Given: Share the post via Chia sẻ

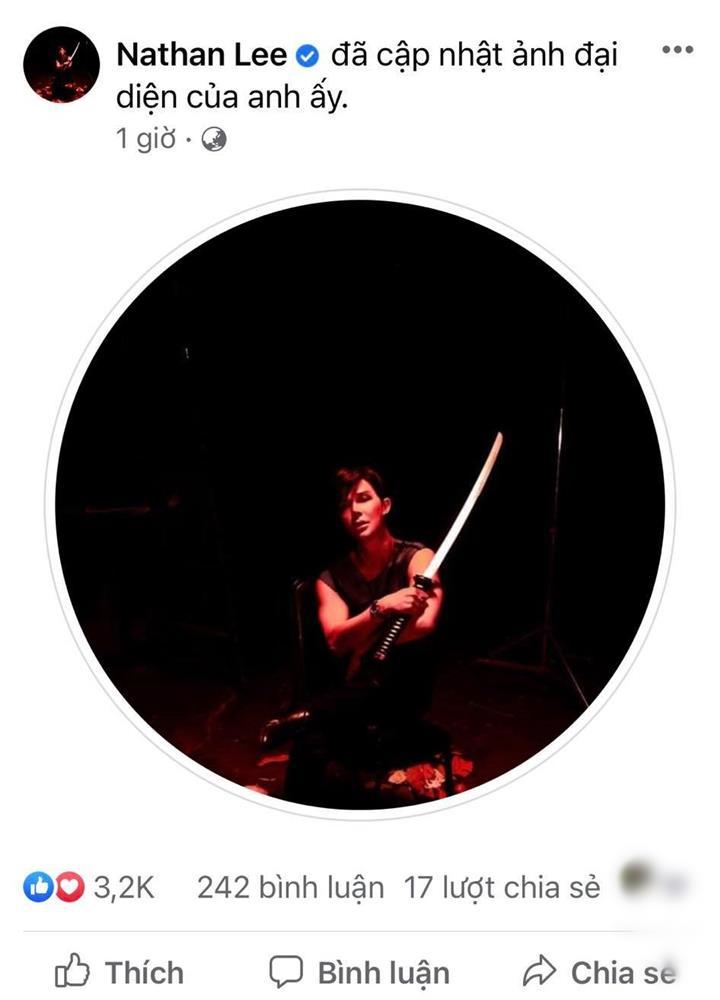Looking at the screenshot, I should pyautogui.click(x=600, y=971).
